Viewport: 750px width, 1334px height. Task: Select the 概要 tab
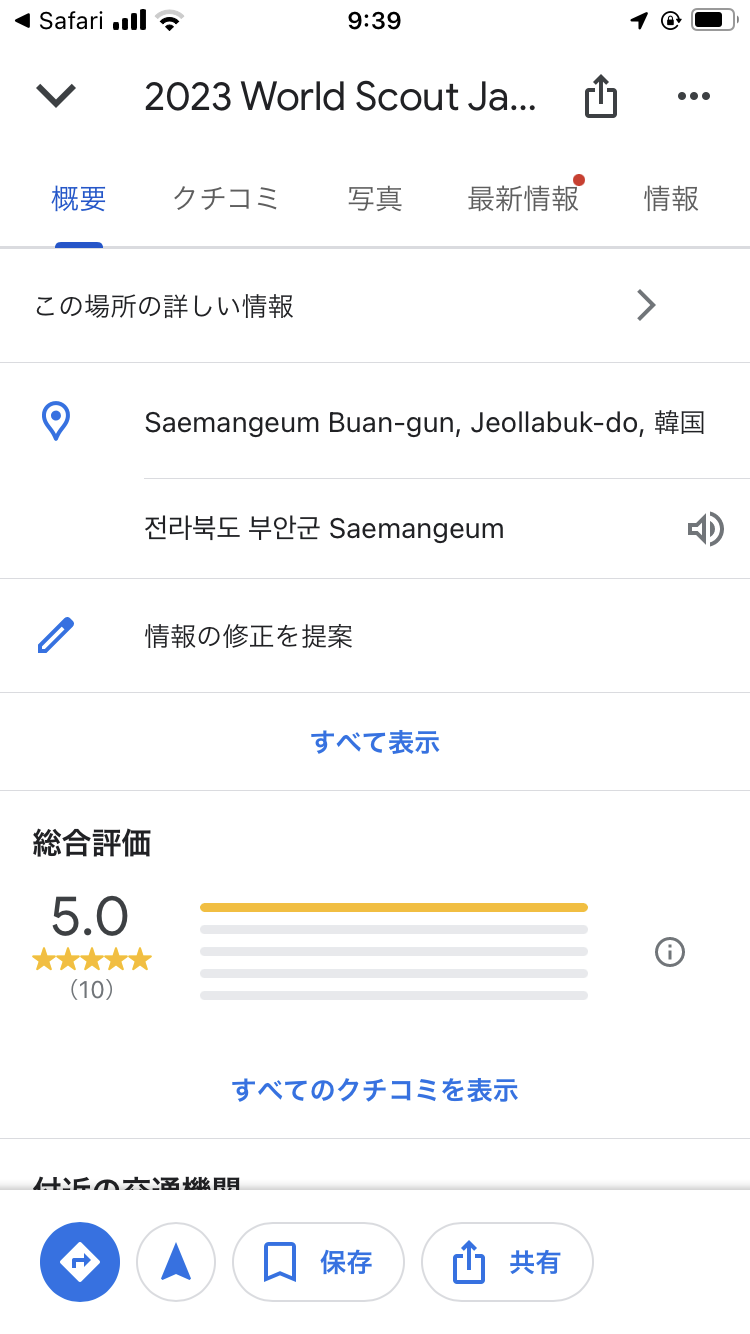coord(79,199)
